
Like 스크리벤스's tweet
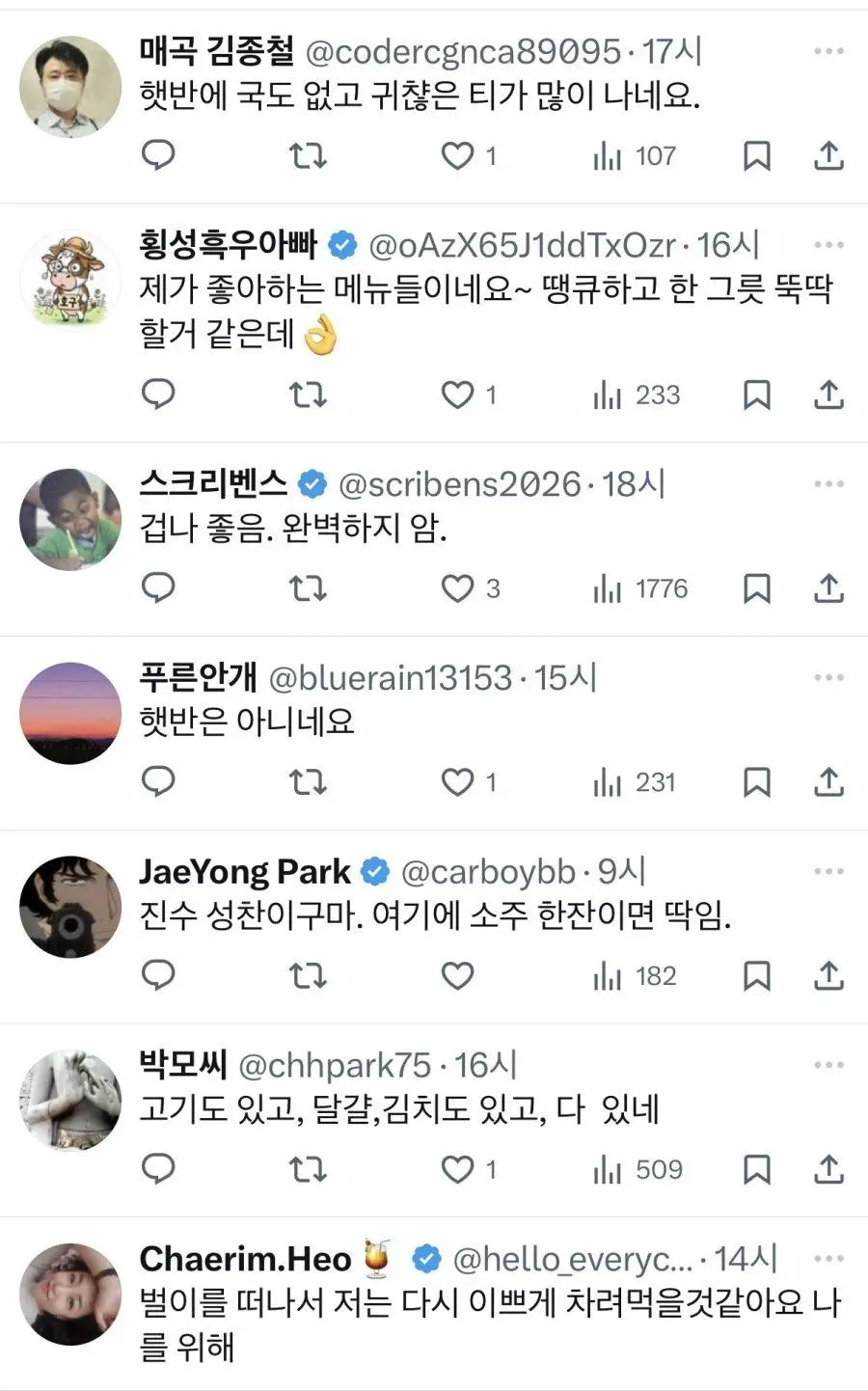(457, 588)
